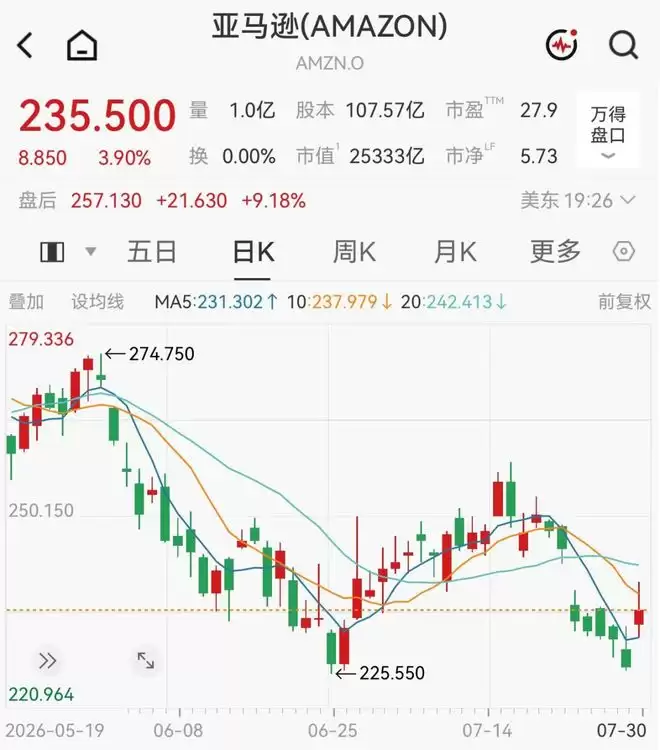
Task: Switch to the 月K chart
Action: point(455,252)
